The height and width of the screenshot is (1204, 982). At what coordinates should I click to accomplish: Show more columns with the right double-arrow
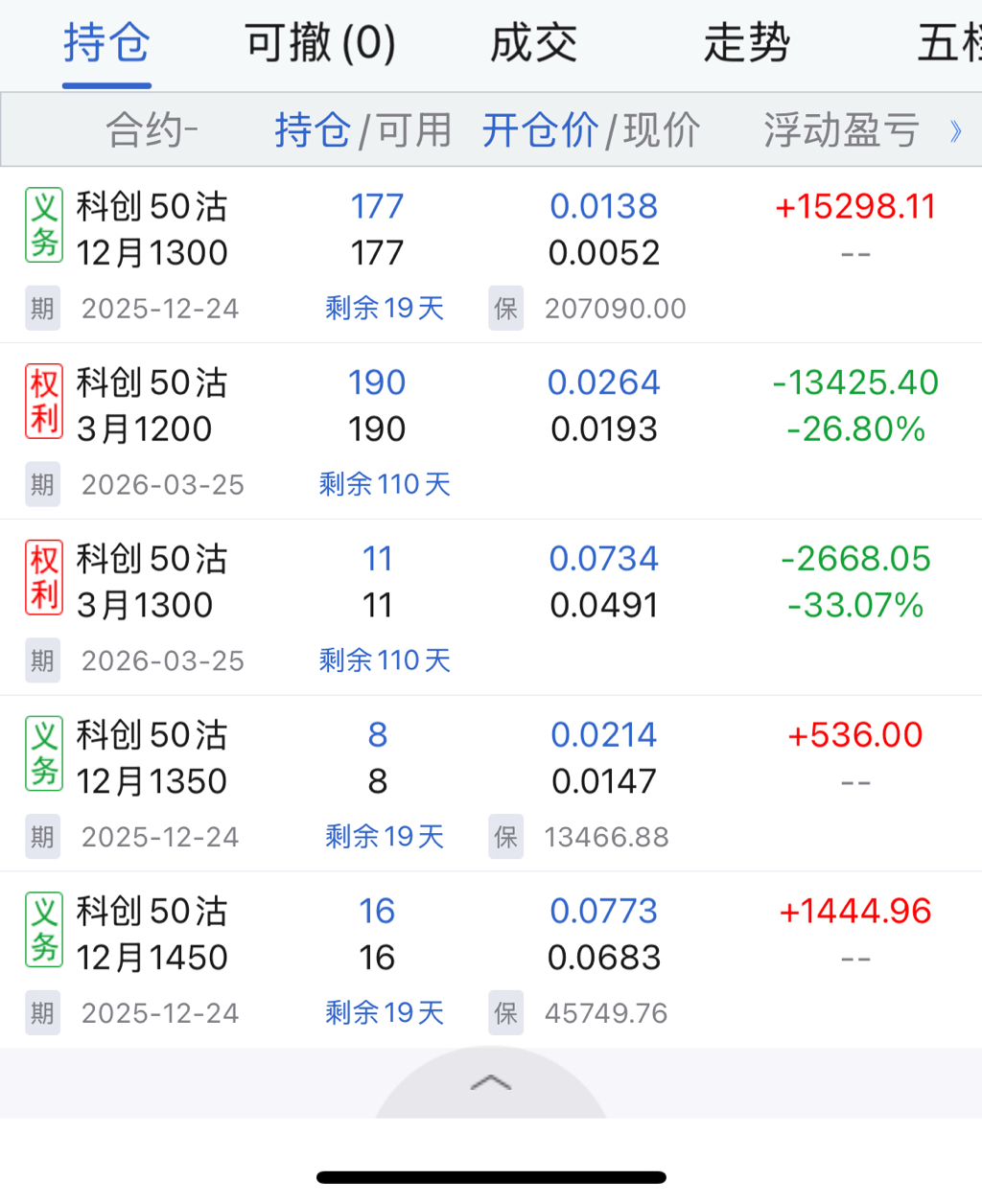955,131
